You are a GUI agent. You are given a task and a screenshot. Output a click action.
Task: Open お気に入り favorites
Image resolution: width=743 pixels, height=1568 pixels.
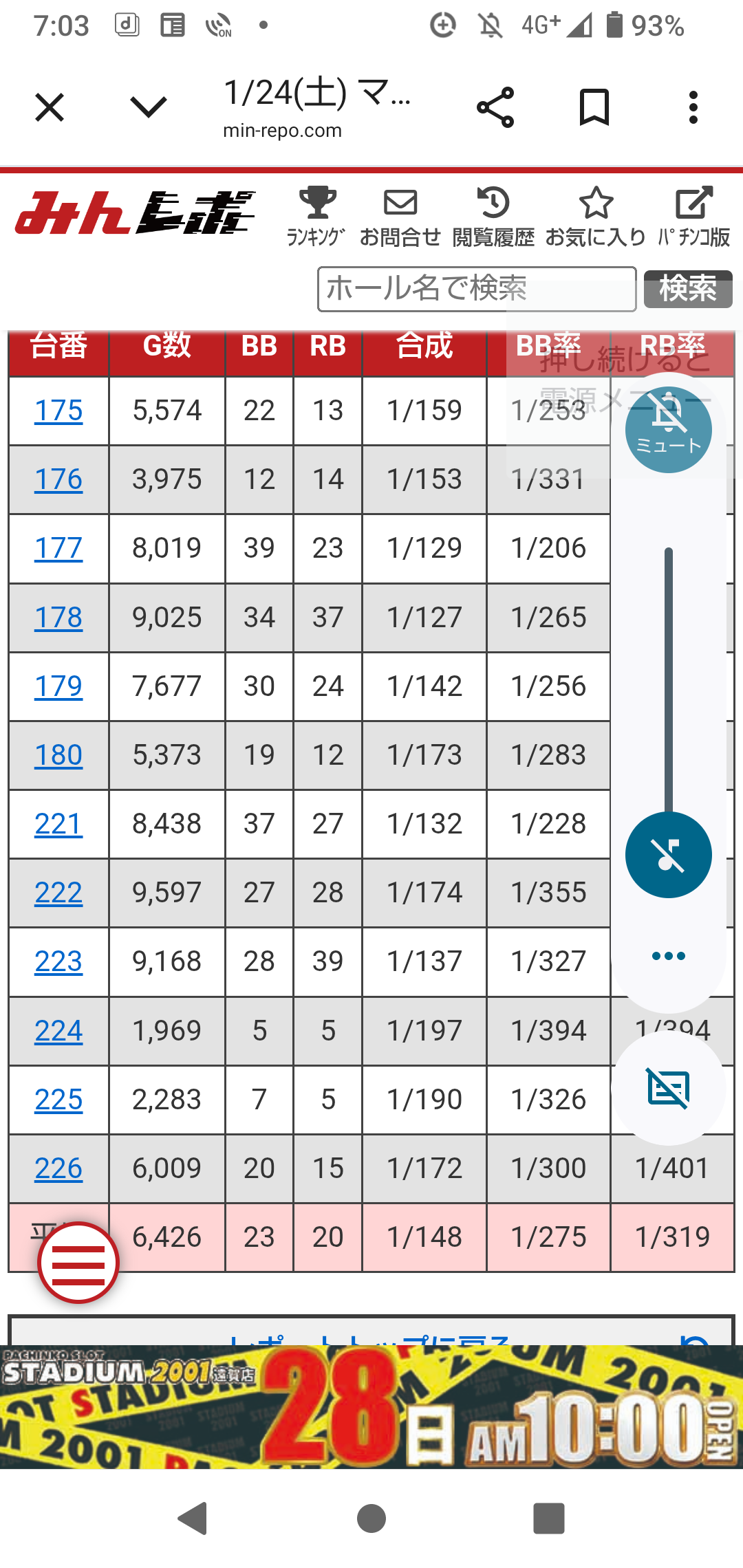click(596, 216)
